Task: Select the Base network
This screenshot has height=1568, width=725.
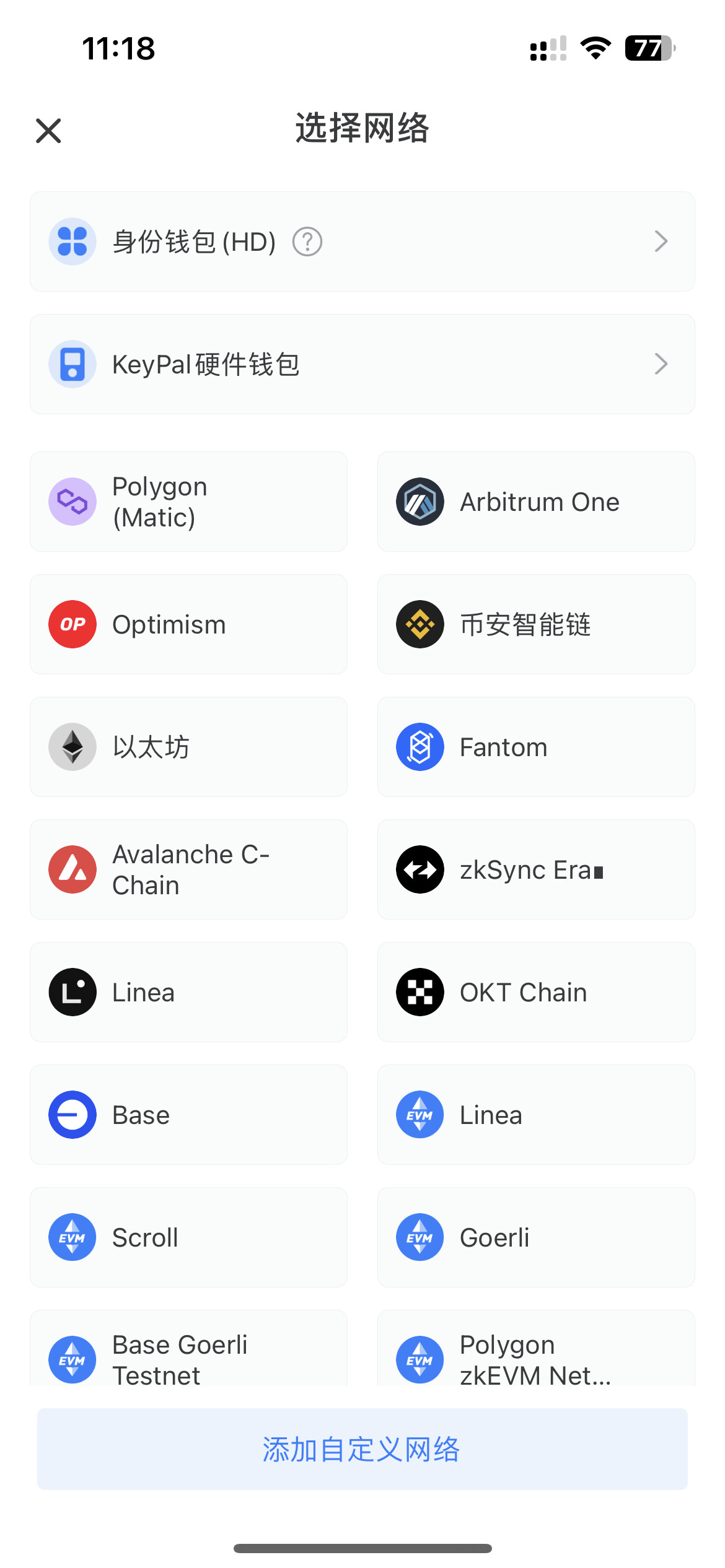Action: pos(188,1115)
